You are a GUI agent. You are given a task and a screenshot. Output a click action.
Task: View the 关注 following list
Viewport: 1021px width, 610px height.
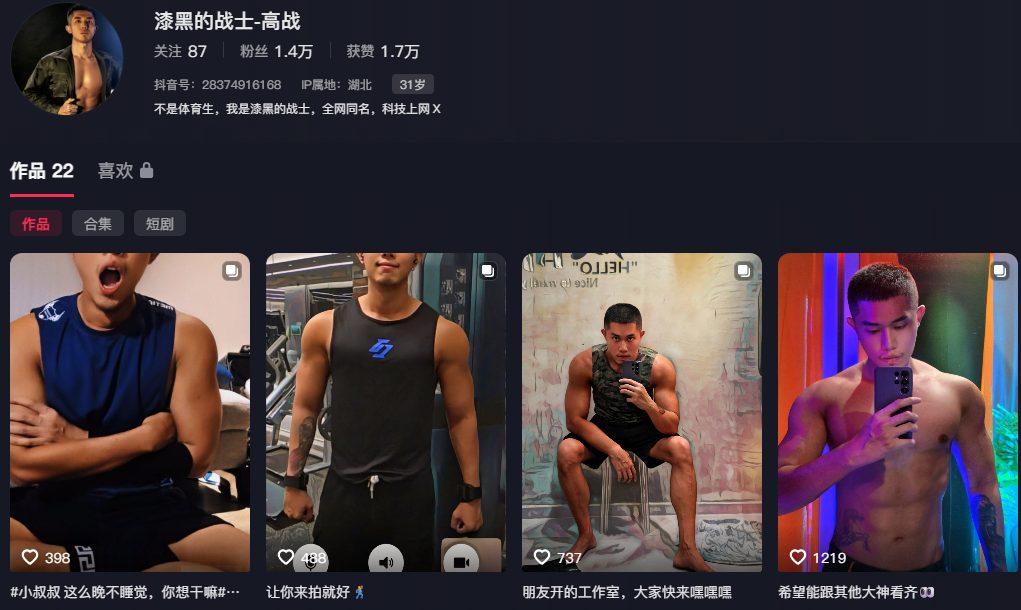(x=180, y=51)
